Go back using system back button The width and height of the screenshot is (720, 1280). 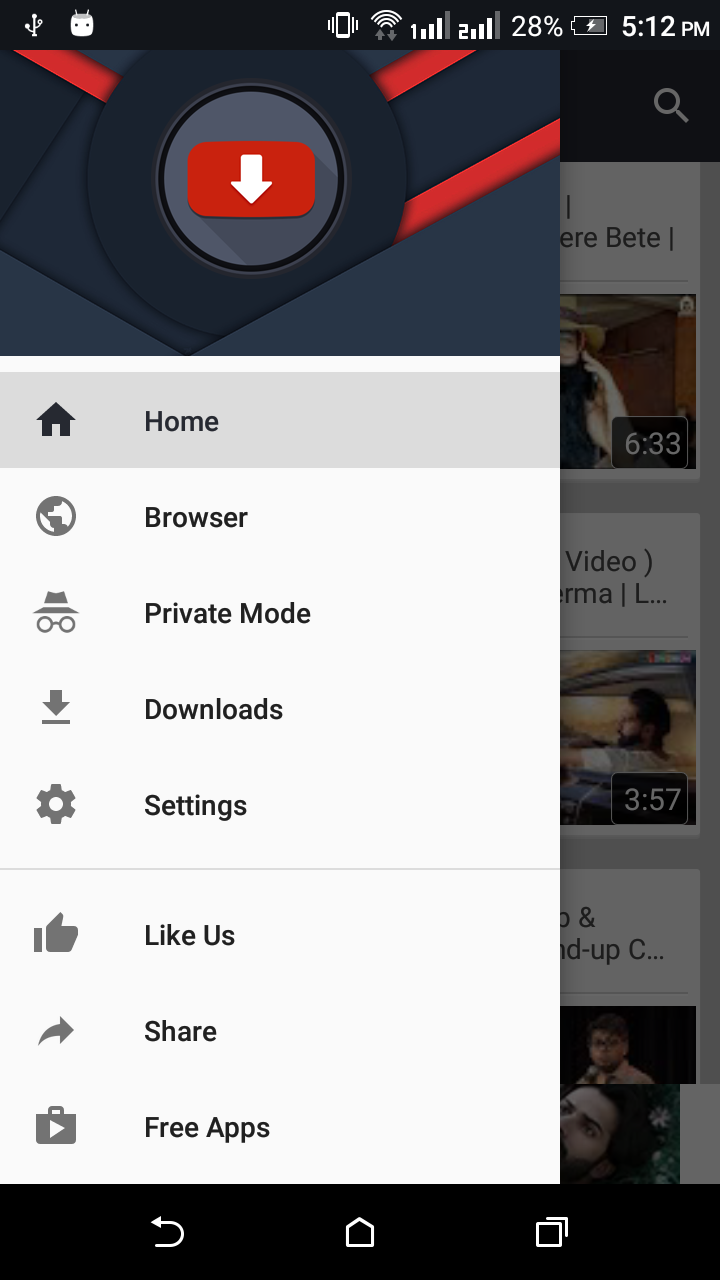(167, 1233)
